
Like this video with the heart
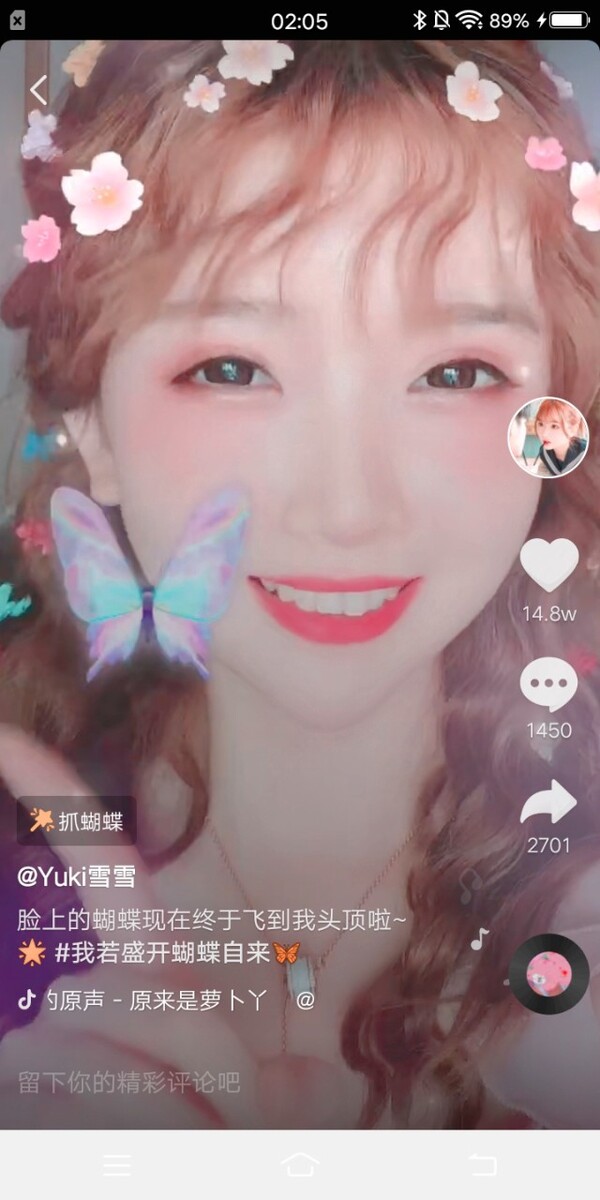pyautogui.click(x=549, y=566)
